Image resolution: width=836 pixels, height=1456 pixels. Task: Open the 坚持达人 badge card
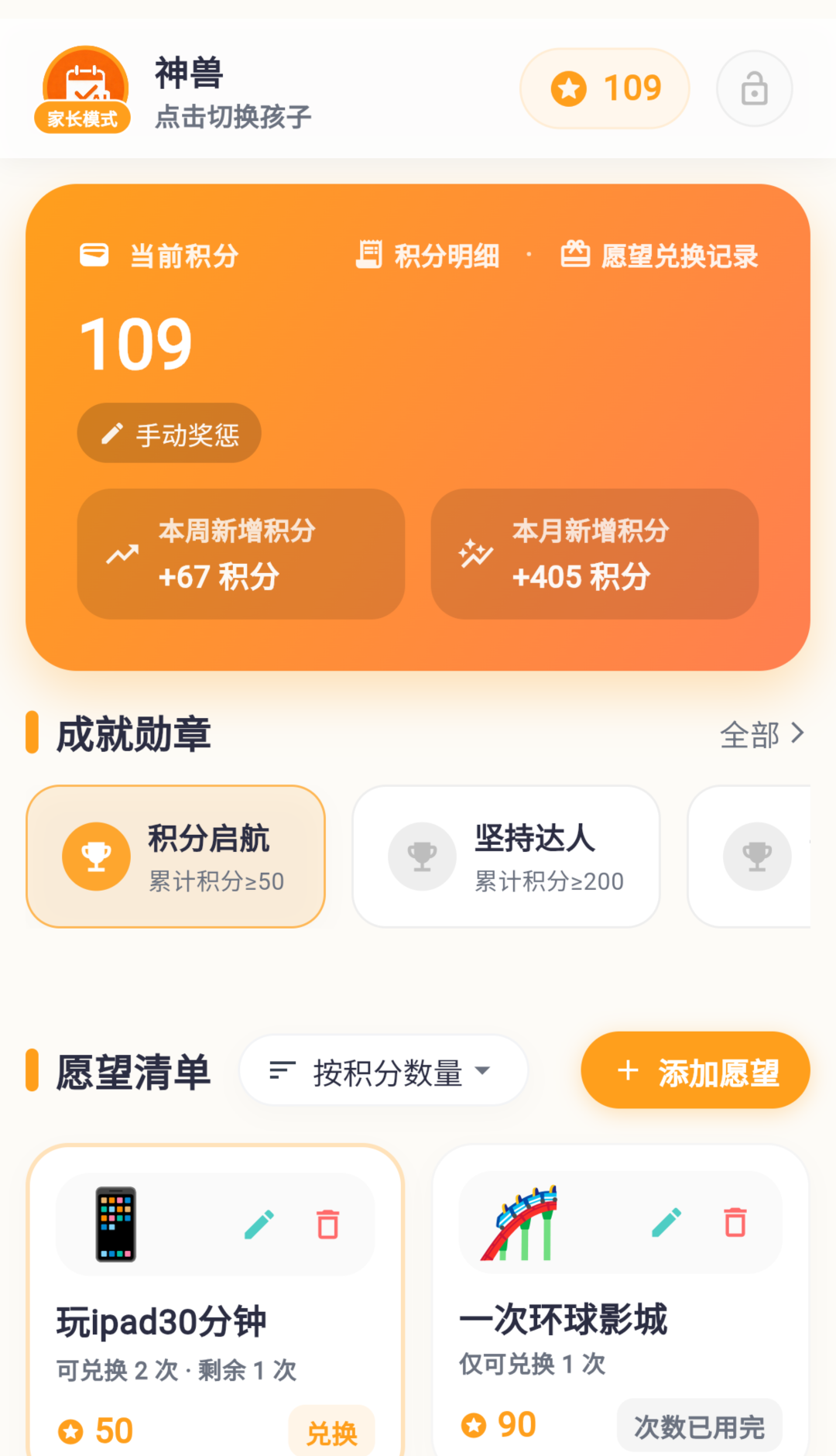pos(506,857)
